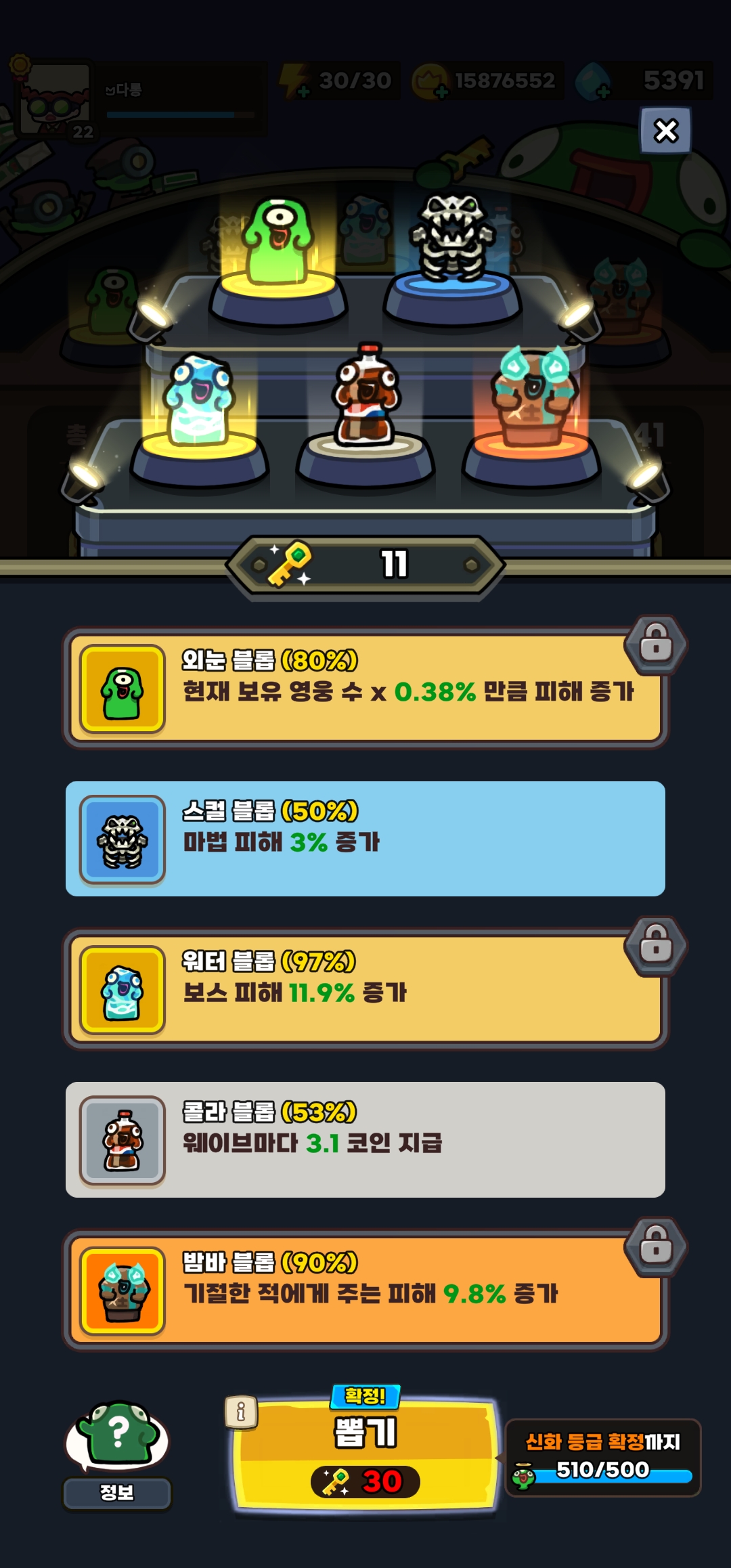Tap the 뽑기 draw button
Image resolution: width=731 pixels, height=1568 pixels.
(365, 1454)
